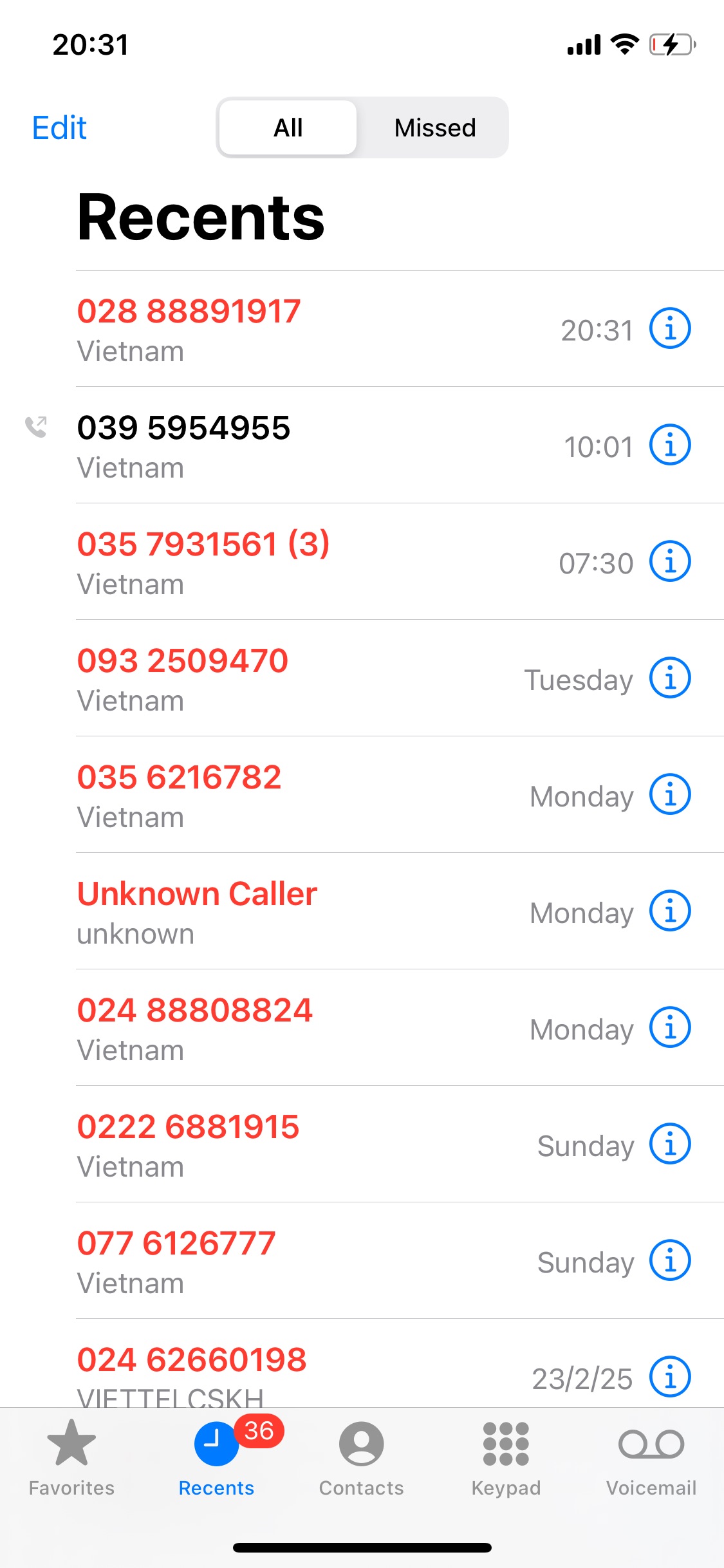Open info for 0222 6881915
The width and height of the screenshot is (724, 1568).
669,1144
